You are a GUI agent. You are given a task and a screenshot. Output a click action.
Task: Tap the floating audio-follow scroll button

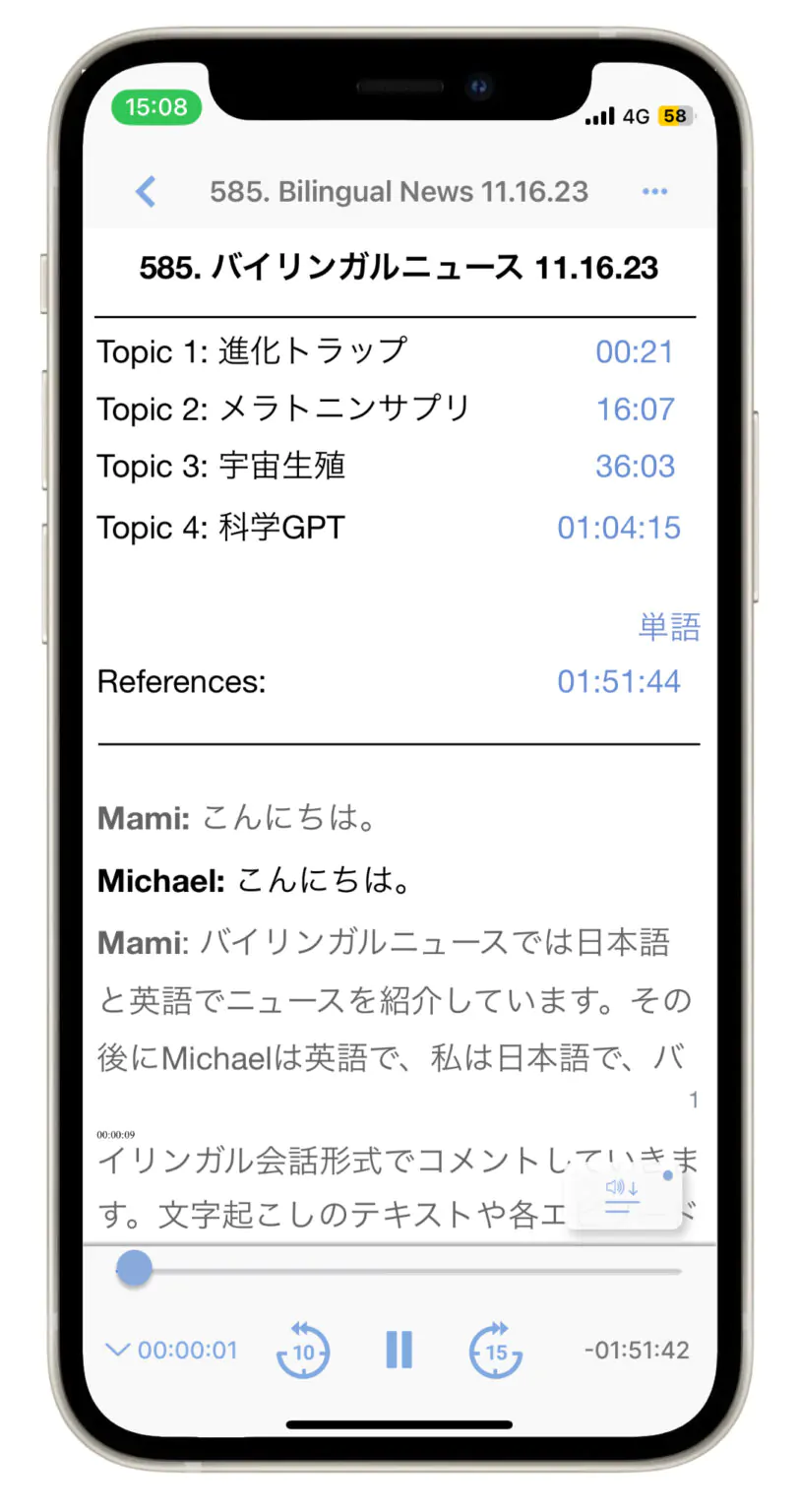[x=624, y=1198]
